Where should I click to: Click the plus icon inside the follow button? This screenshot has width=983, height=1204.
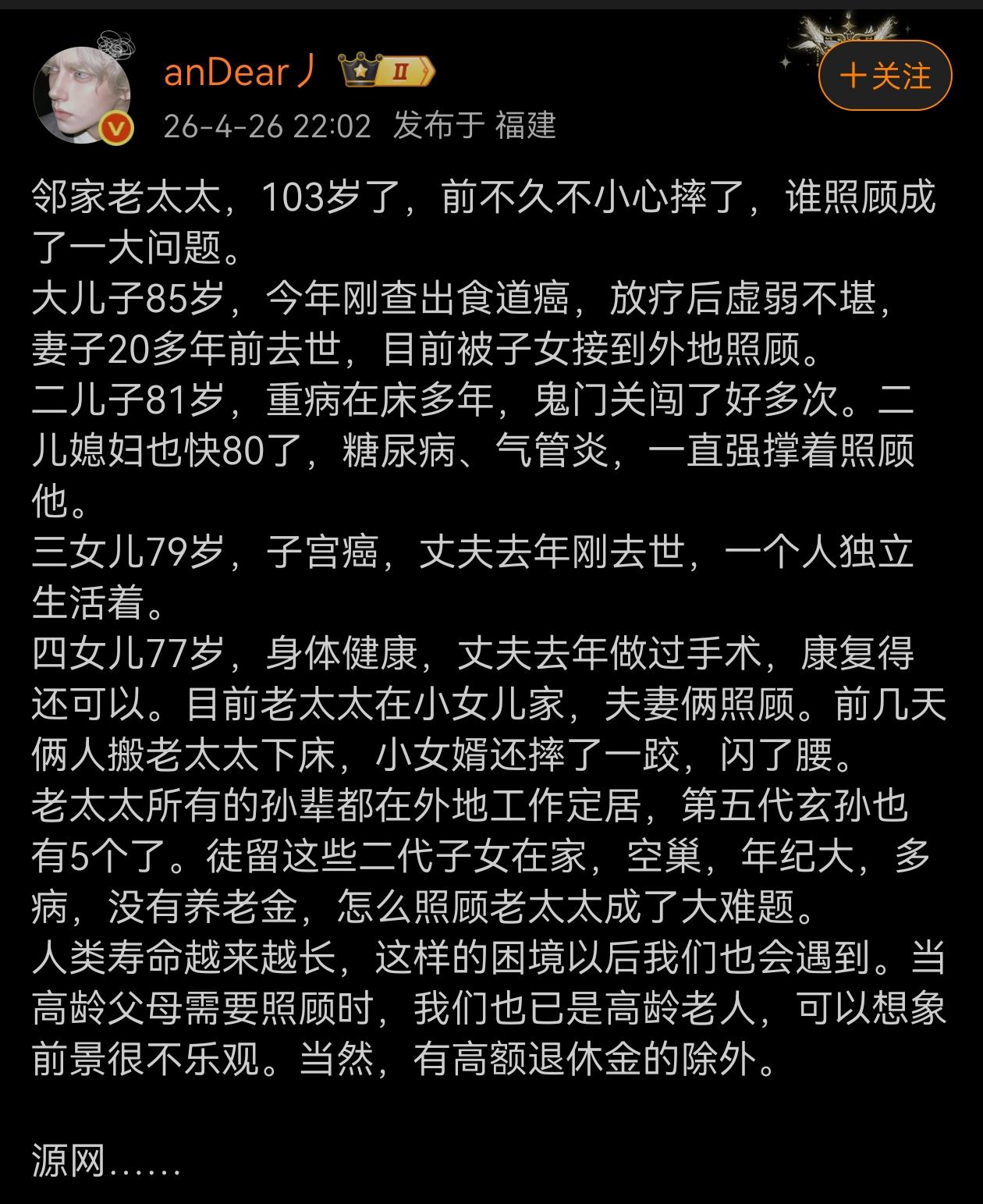point(852,75)
